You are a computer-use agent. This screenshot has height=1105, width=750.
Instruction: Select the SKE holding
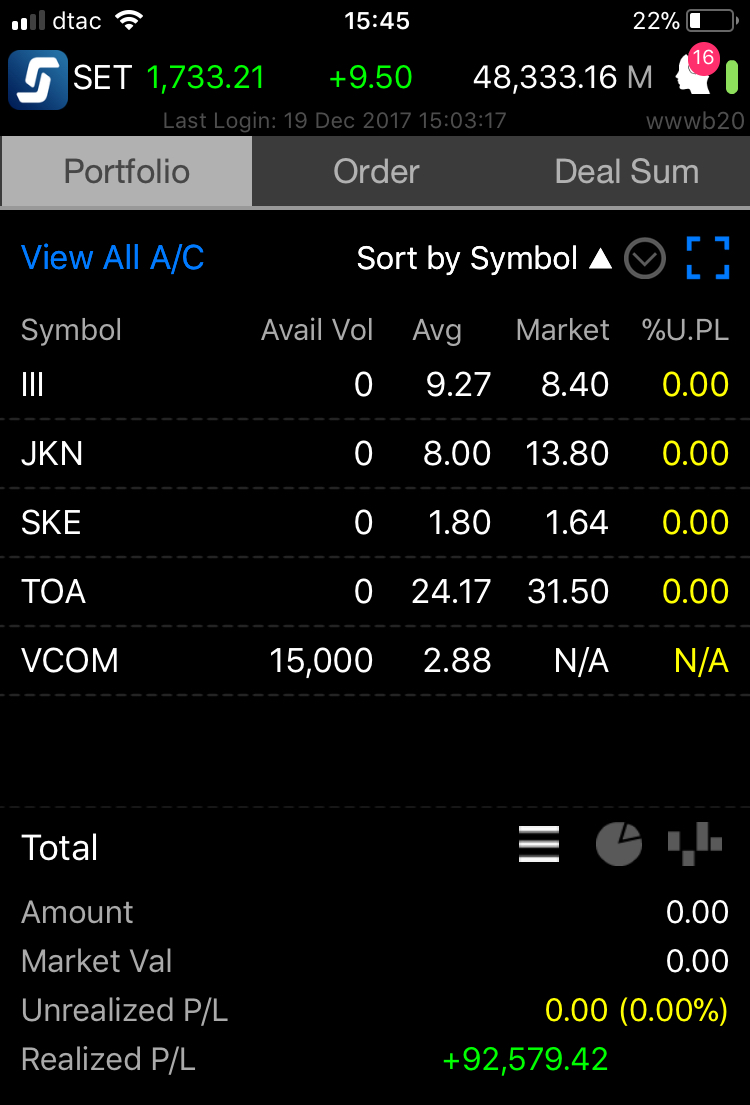coord(375,523)
